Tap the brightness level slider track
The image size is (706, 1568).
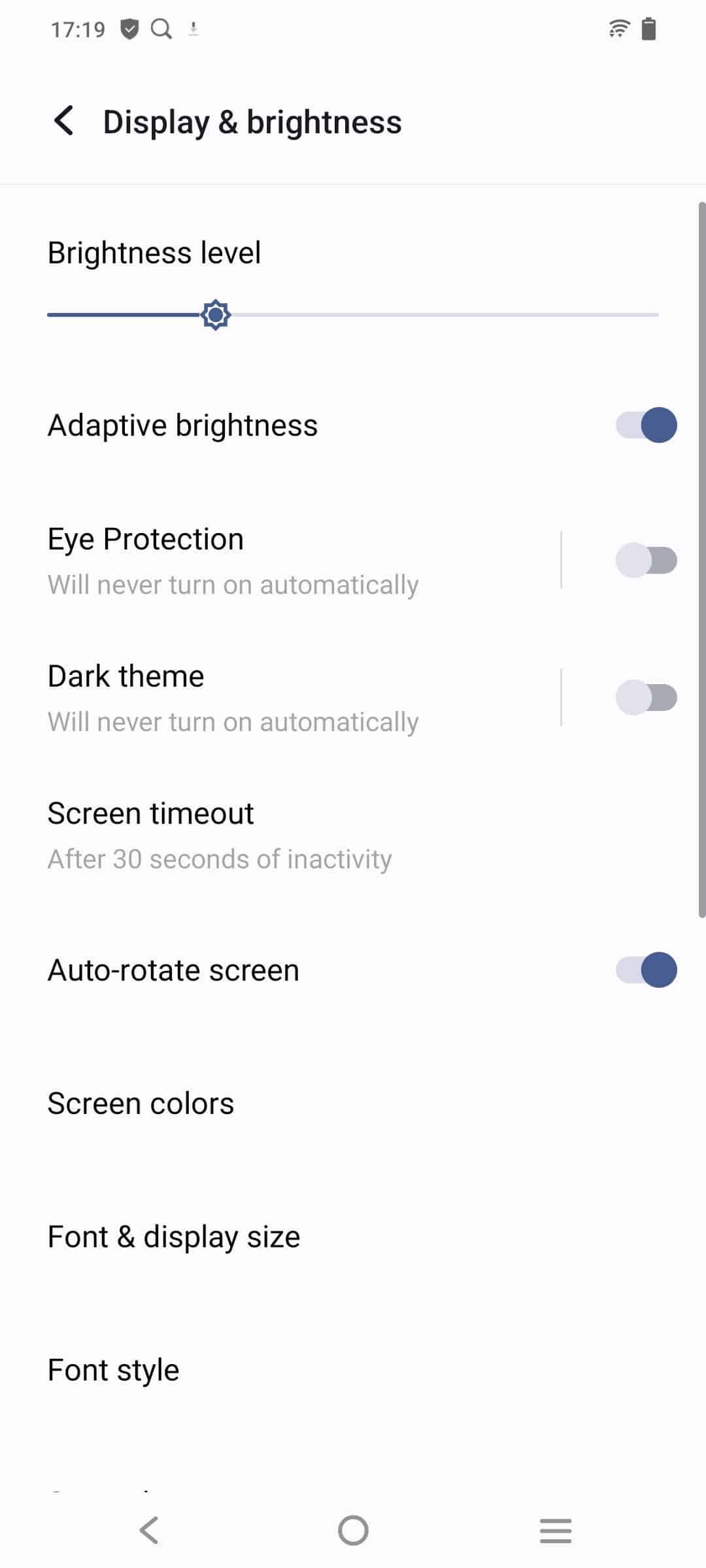pos(353,315)
